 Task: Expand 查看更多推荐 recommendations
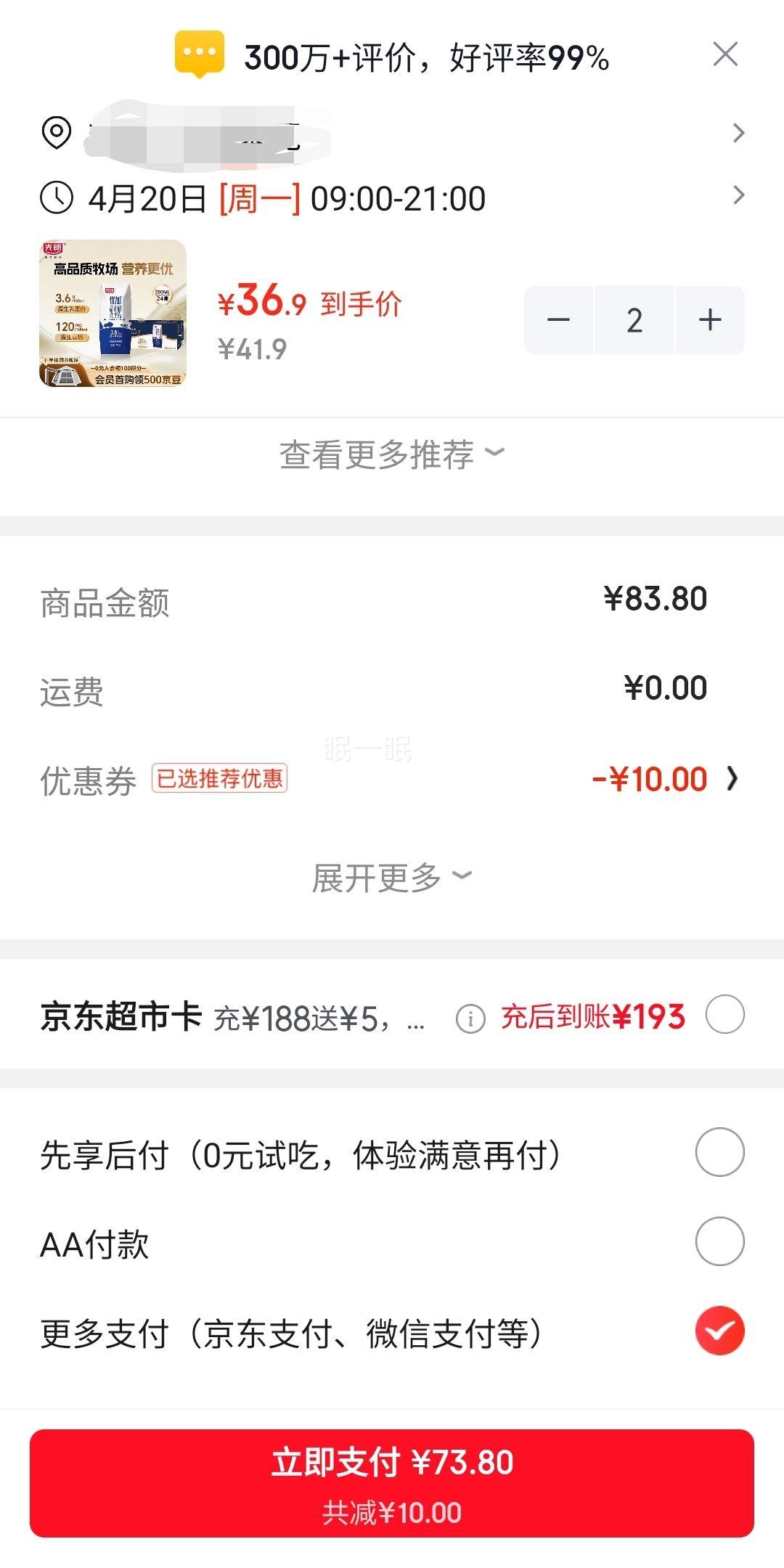[x=392, y=454]
